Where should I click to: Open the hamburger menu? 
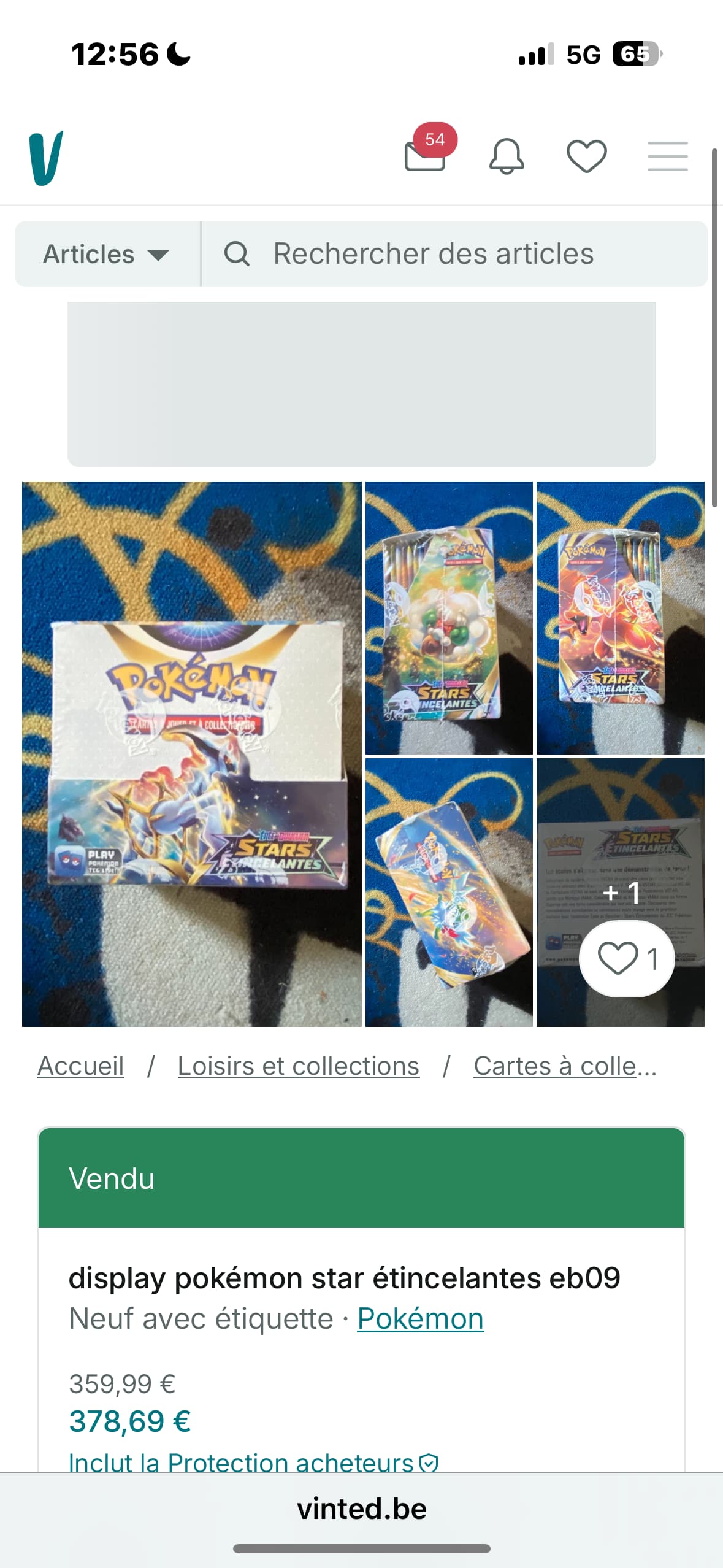[x=668, y=156]
